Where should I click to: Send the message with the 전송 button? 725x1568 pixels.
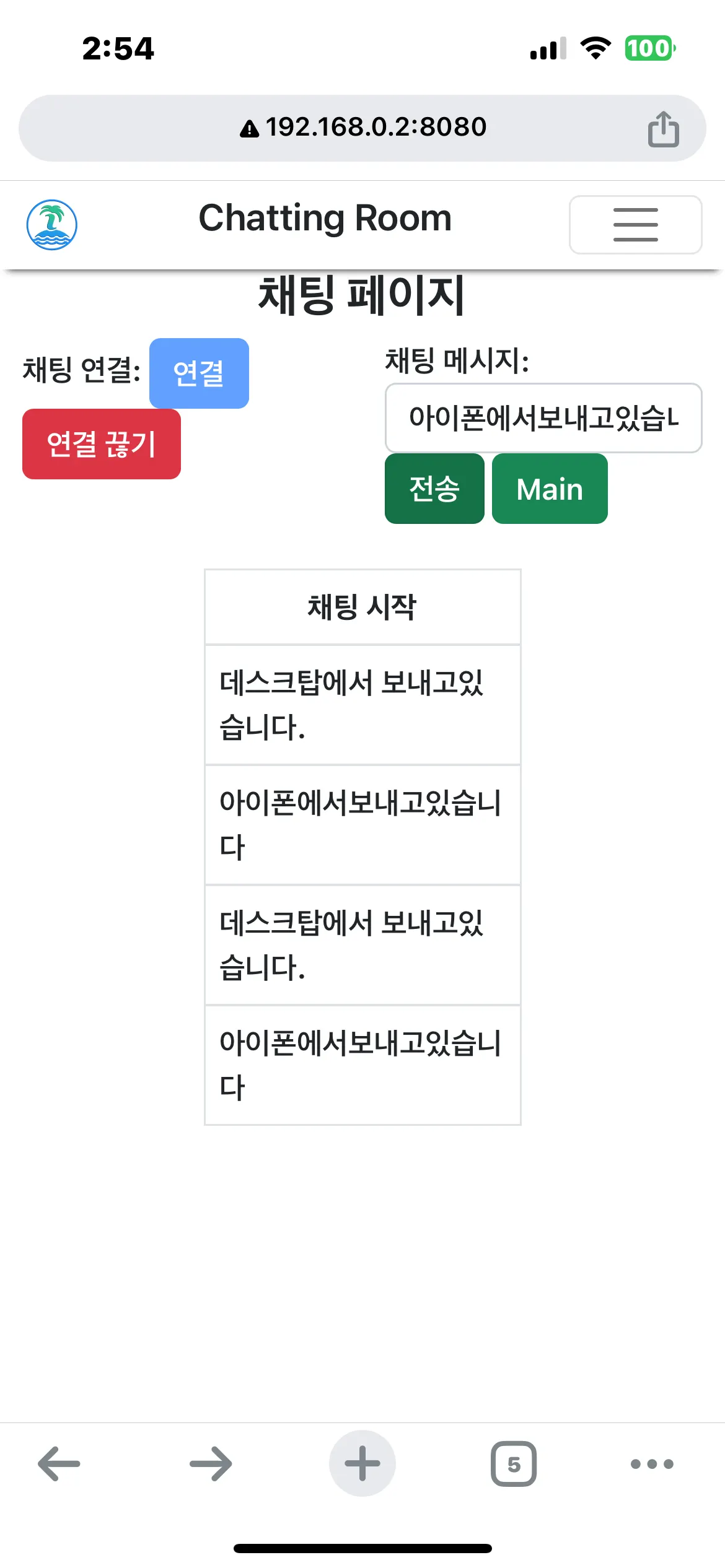(434, 489)
